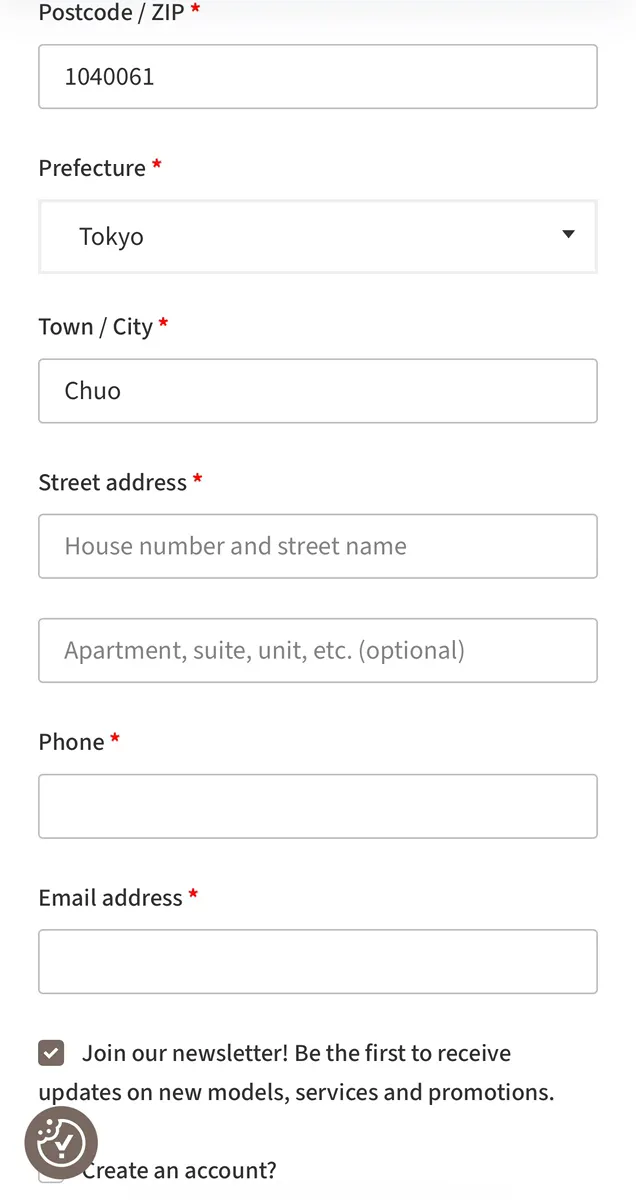Tap the Phone input field
Image resolution: width=636 pixels, height=1200 pixels.
(317, 806)
